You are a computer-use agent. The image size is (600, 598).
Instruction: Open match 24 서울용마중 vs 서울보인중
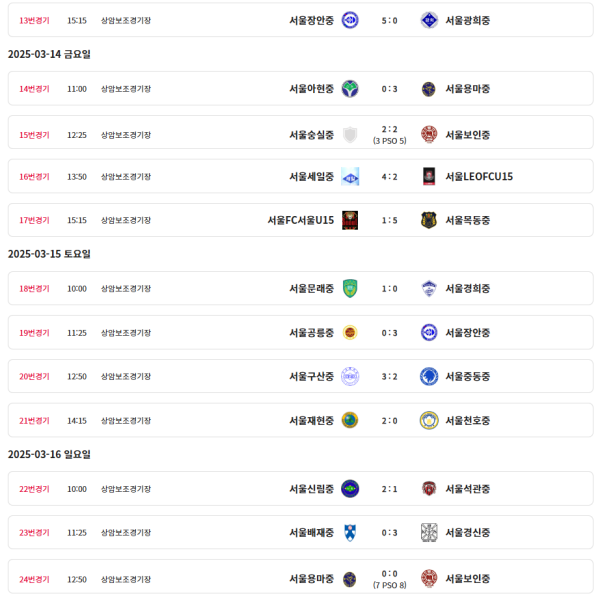[x=300, y=578]
